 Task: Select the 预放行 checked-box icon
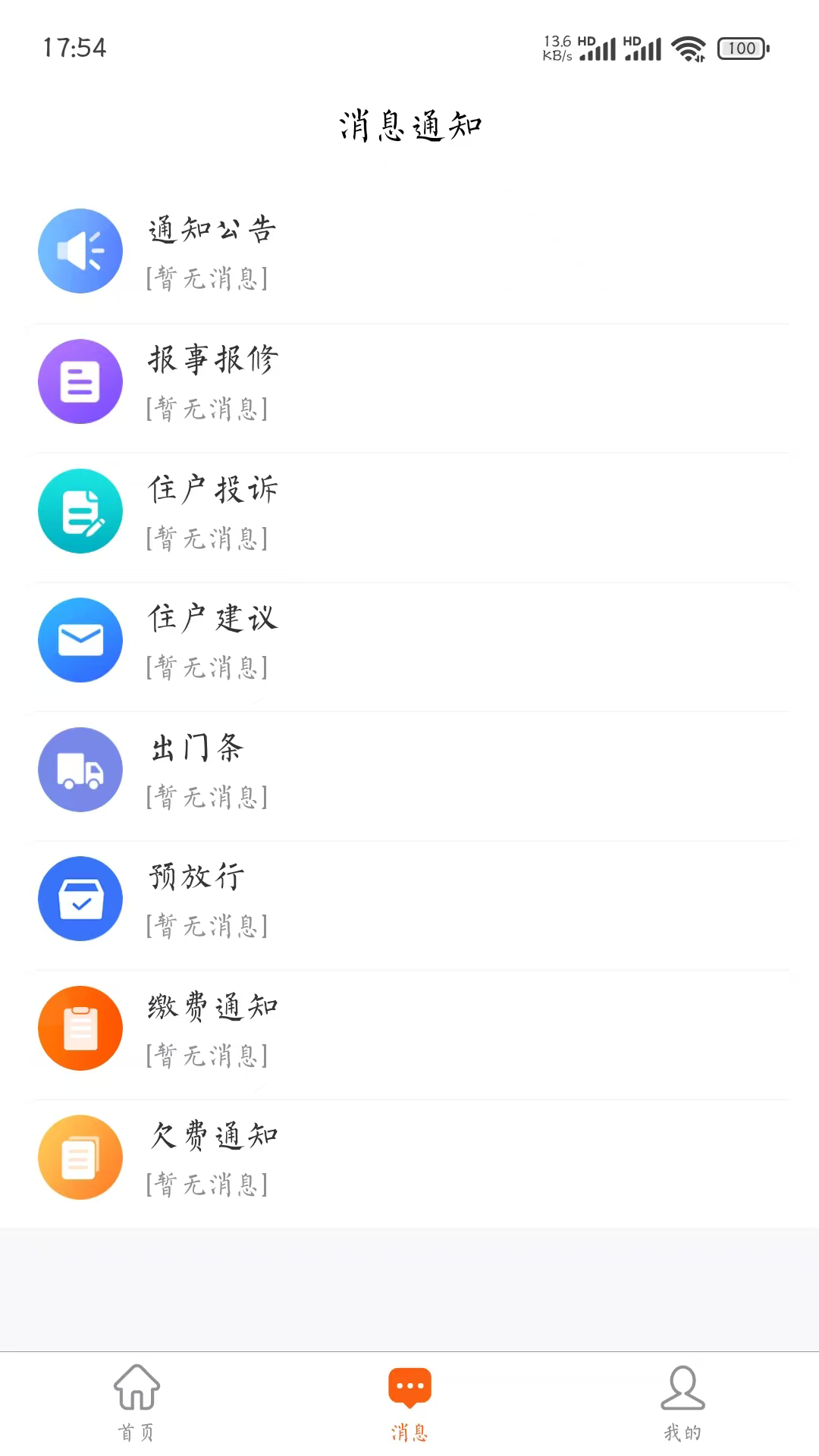point(80,898)
